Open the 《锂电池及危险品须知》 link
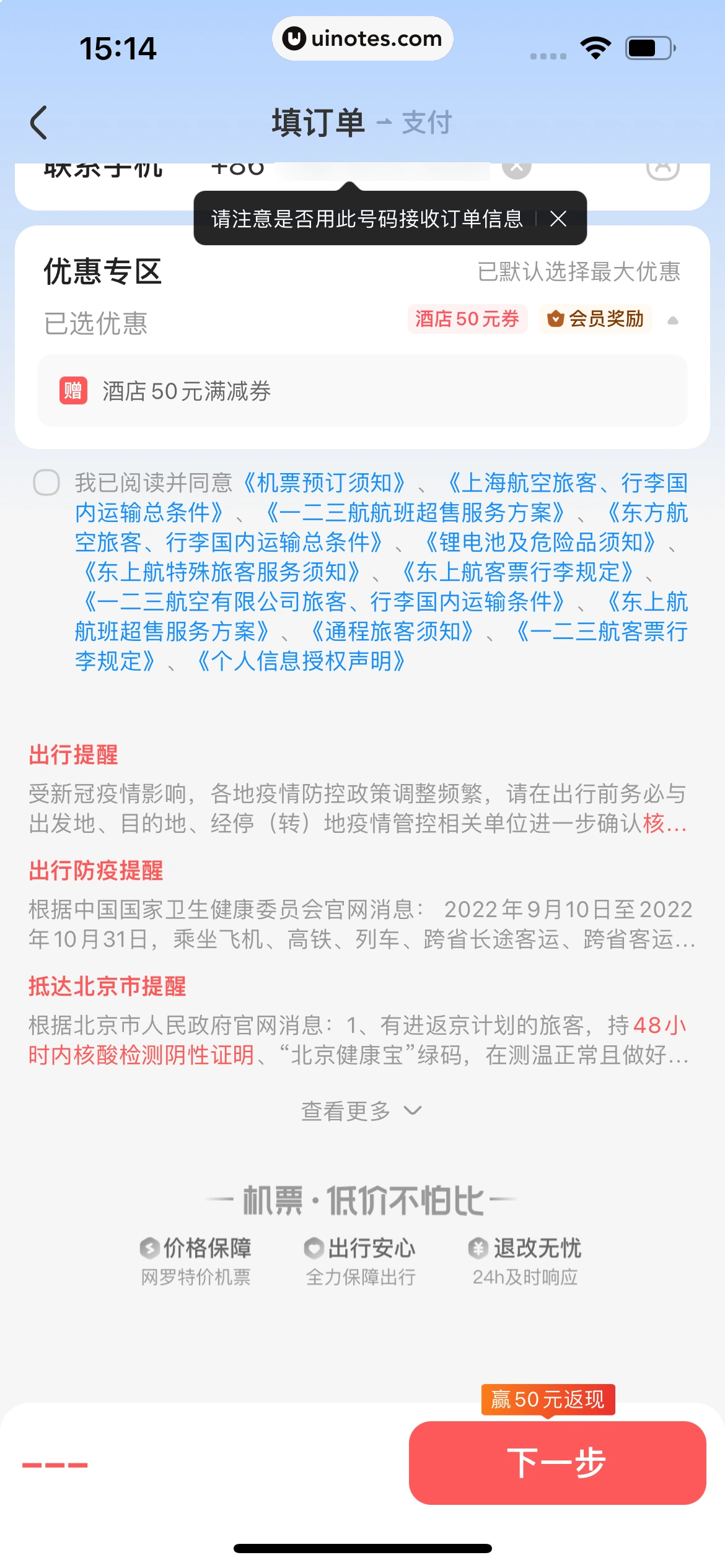 [540, 542]
